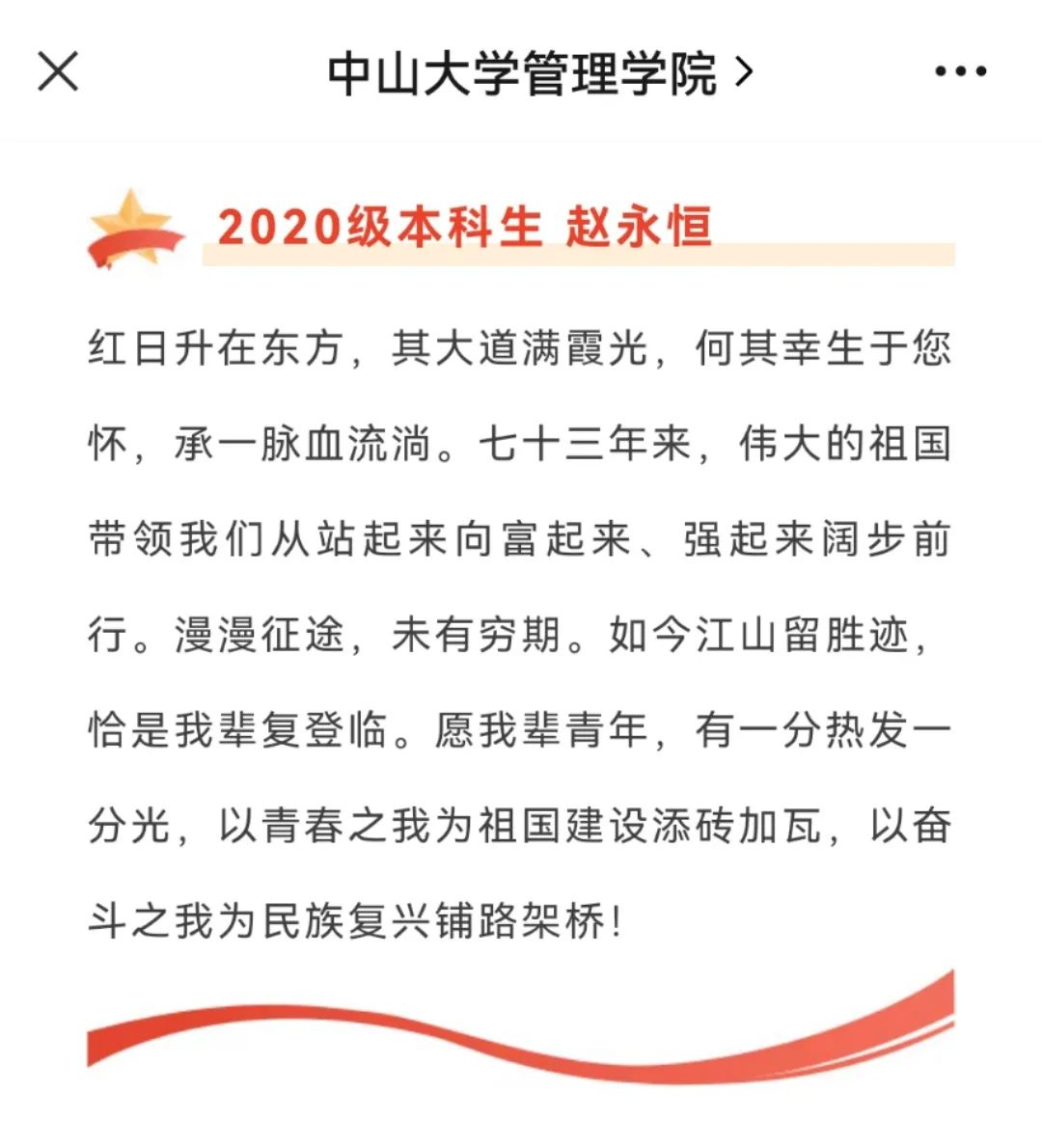1042x1148 pixels.
Task: Open 中山大学管理学院 account profile
Action: coord(538,73)
